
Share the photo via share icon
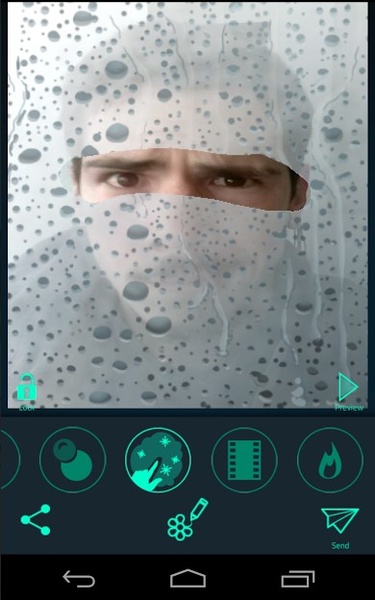(x=36, y=520)
